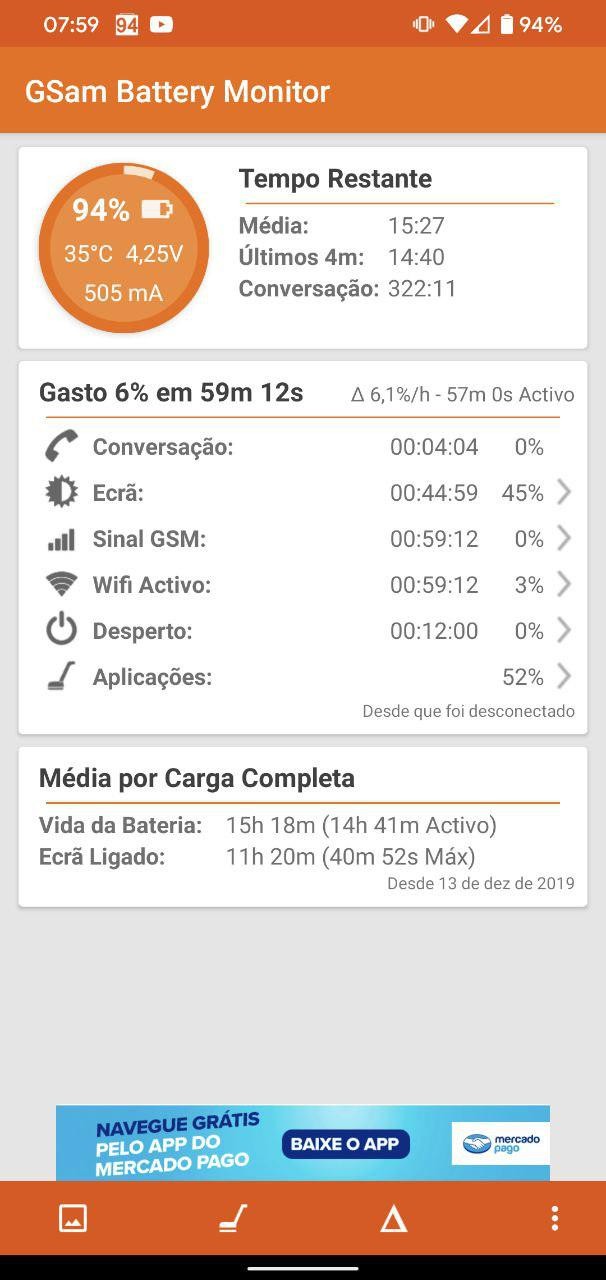
Task: Tap the delta triangle icon
Action: click(x=394, y=1218)
